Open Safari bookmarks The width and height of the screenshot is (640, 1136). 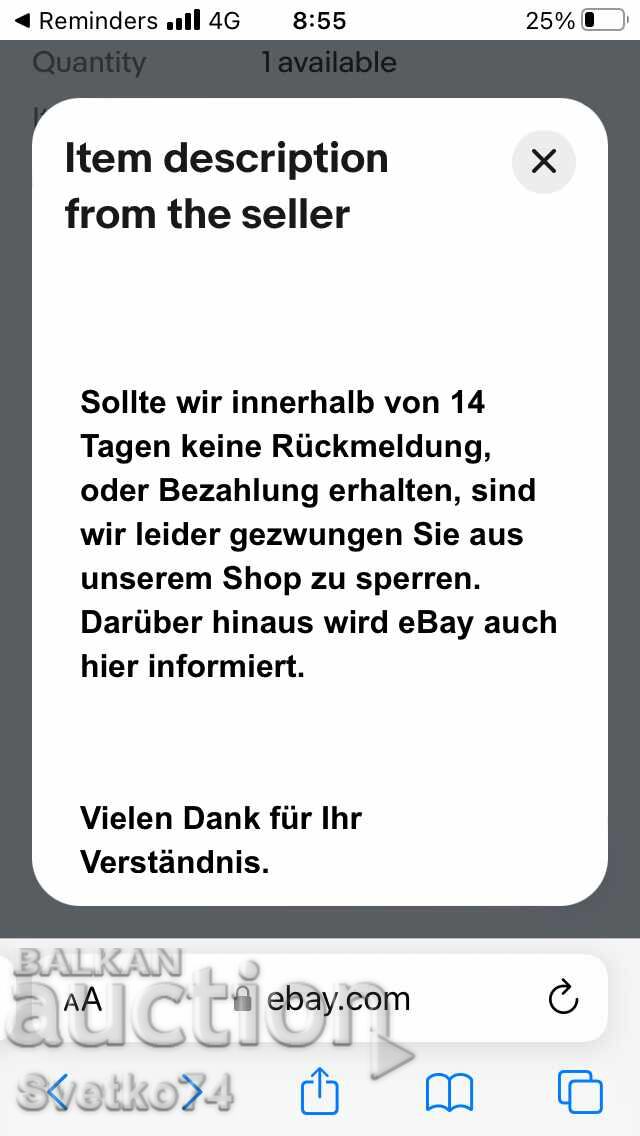click(449, 1093)
